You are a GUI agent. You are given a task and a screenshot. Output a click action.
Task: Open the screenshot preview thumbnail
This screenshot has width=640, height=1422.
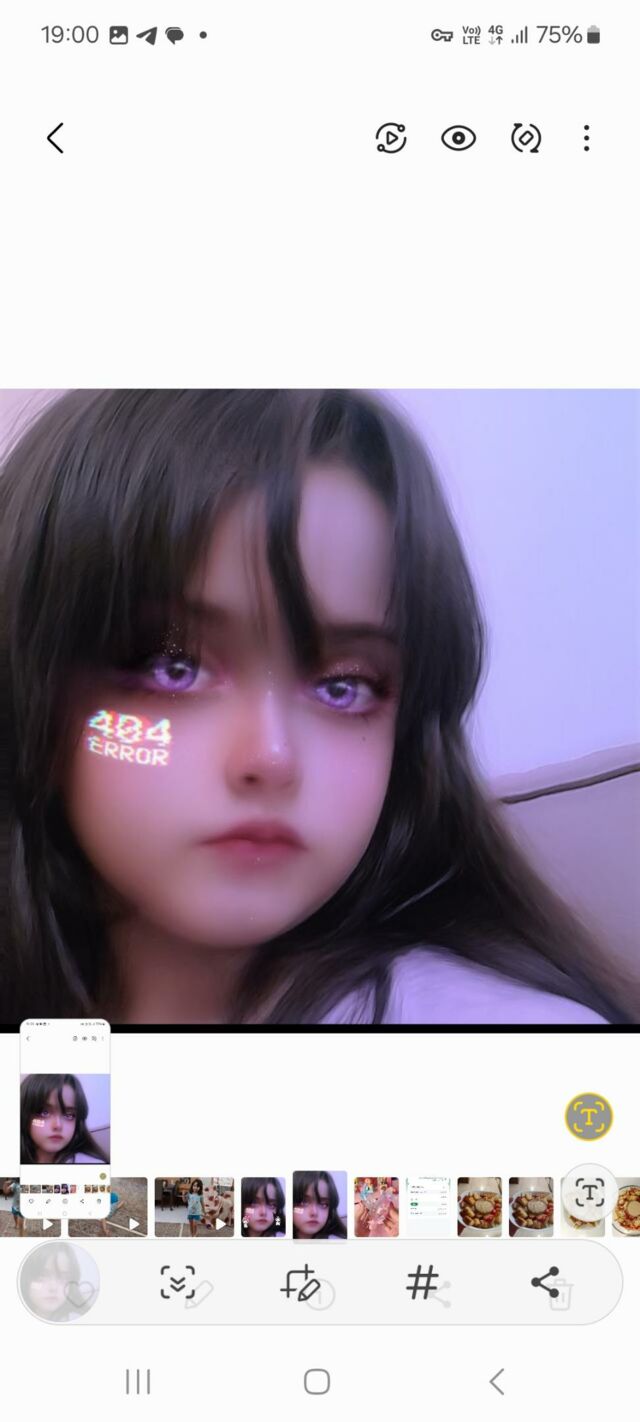pos(65,1118)
